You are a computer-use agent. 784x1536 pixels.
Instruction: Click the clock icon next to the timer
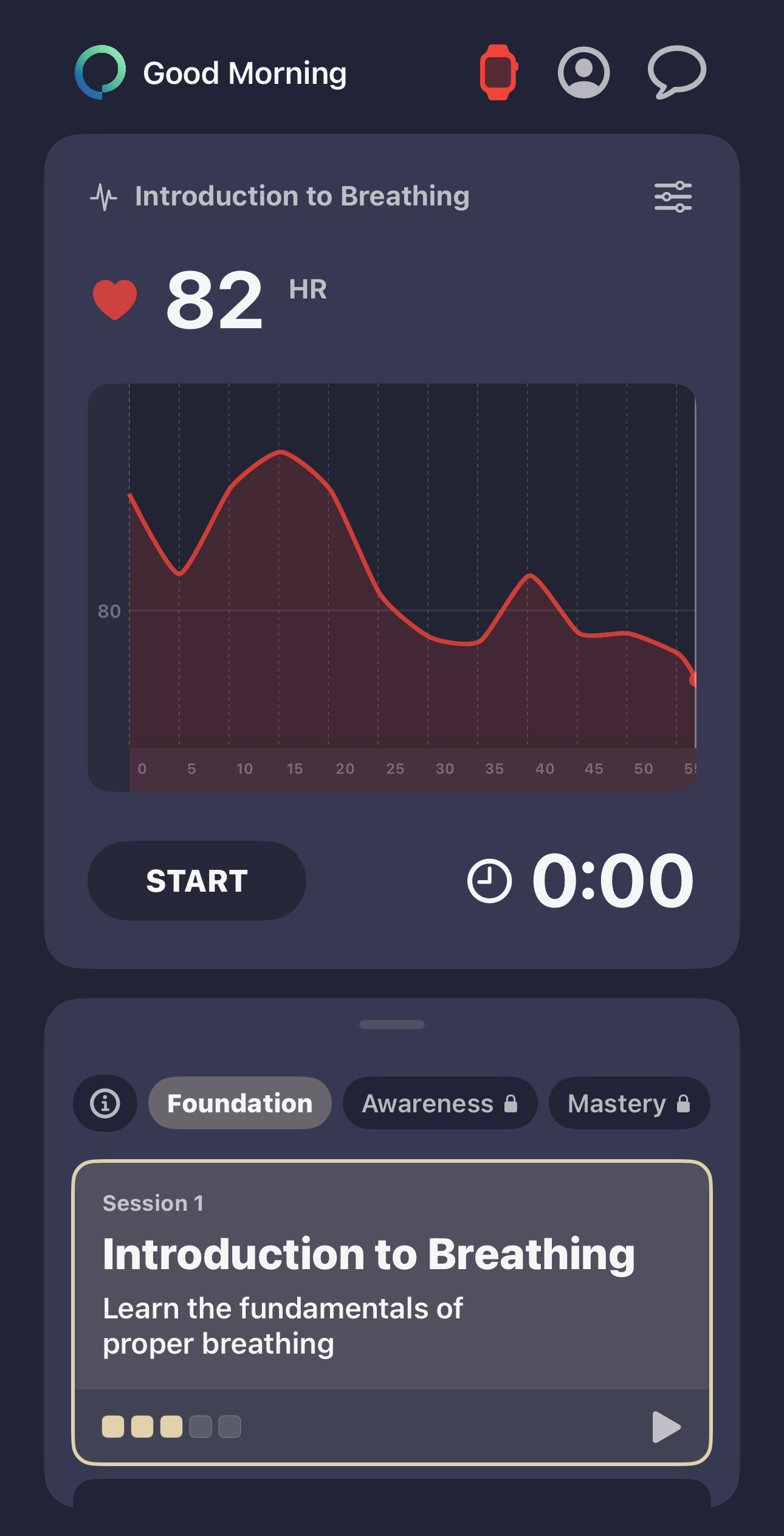click(x=489, y=881)
